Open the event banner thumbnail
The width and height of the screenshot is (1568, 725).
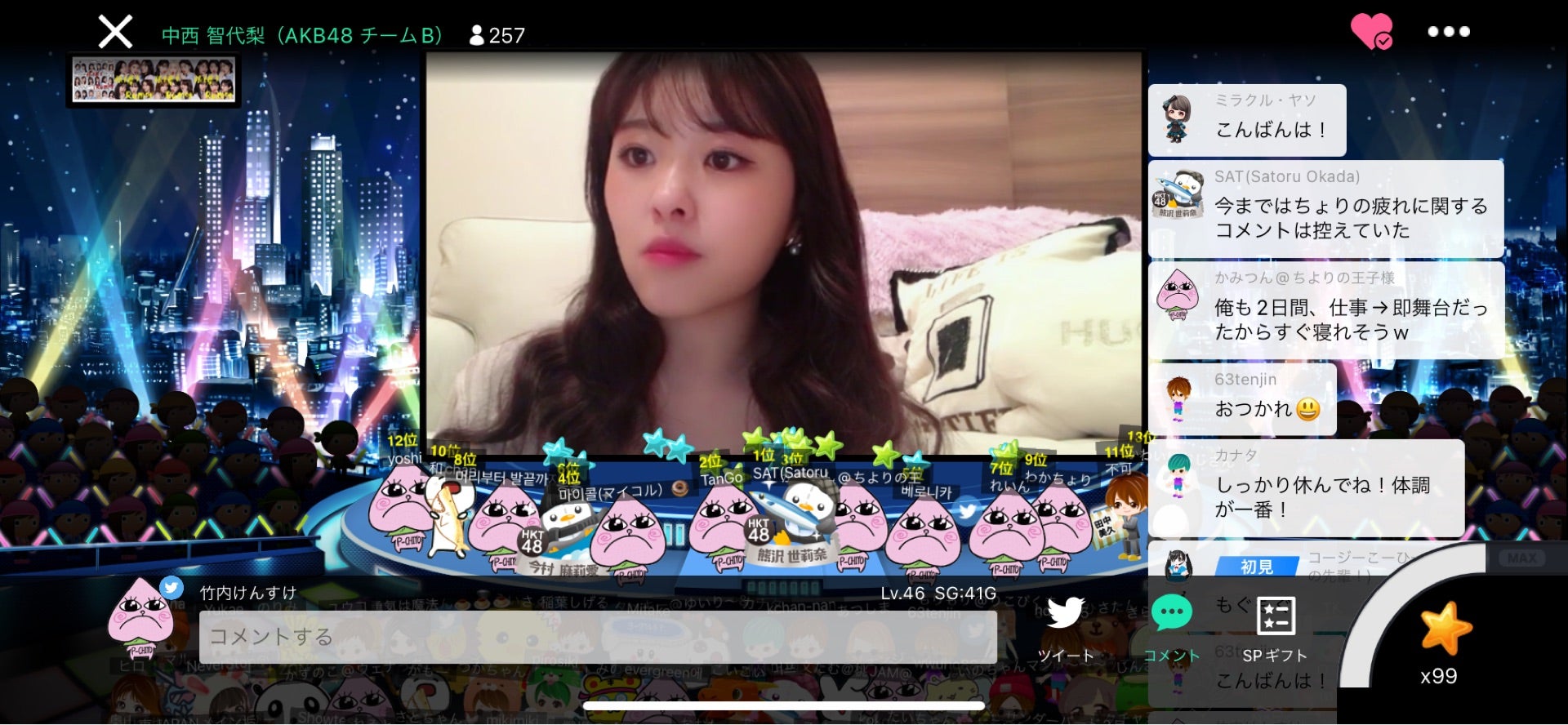154,79
